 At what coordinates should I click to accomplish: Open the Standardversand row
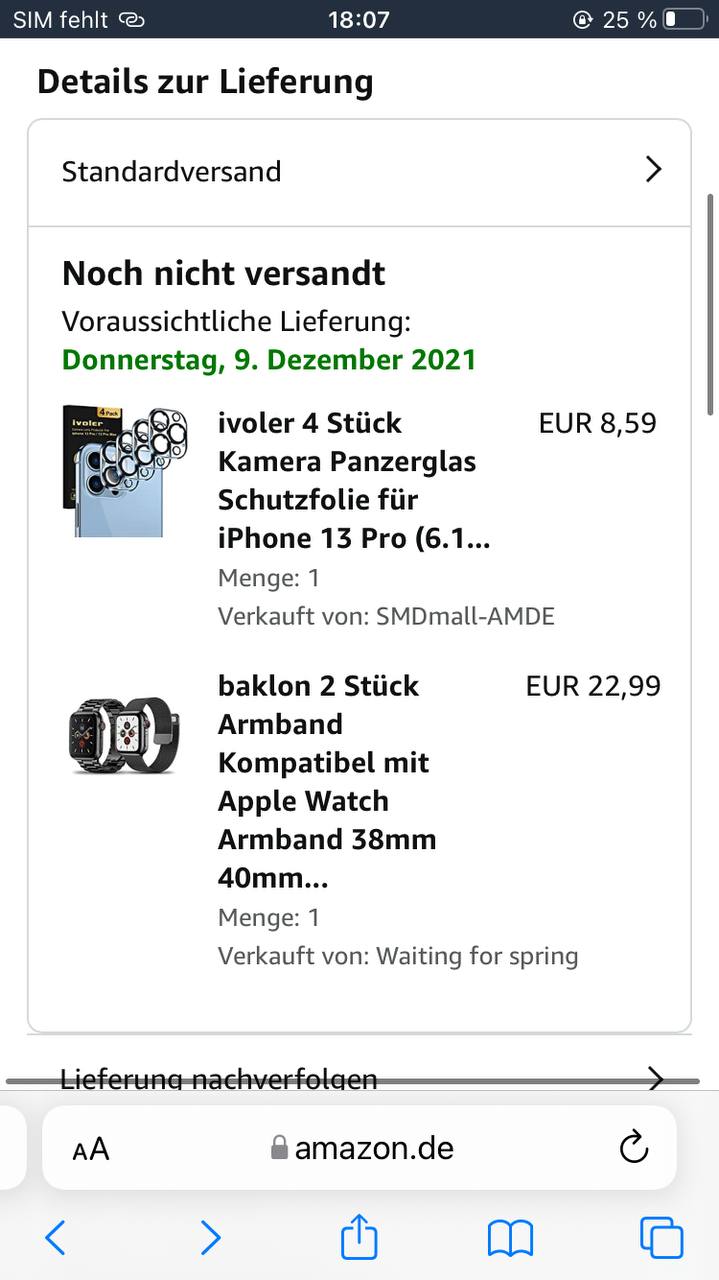[359, 171]
